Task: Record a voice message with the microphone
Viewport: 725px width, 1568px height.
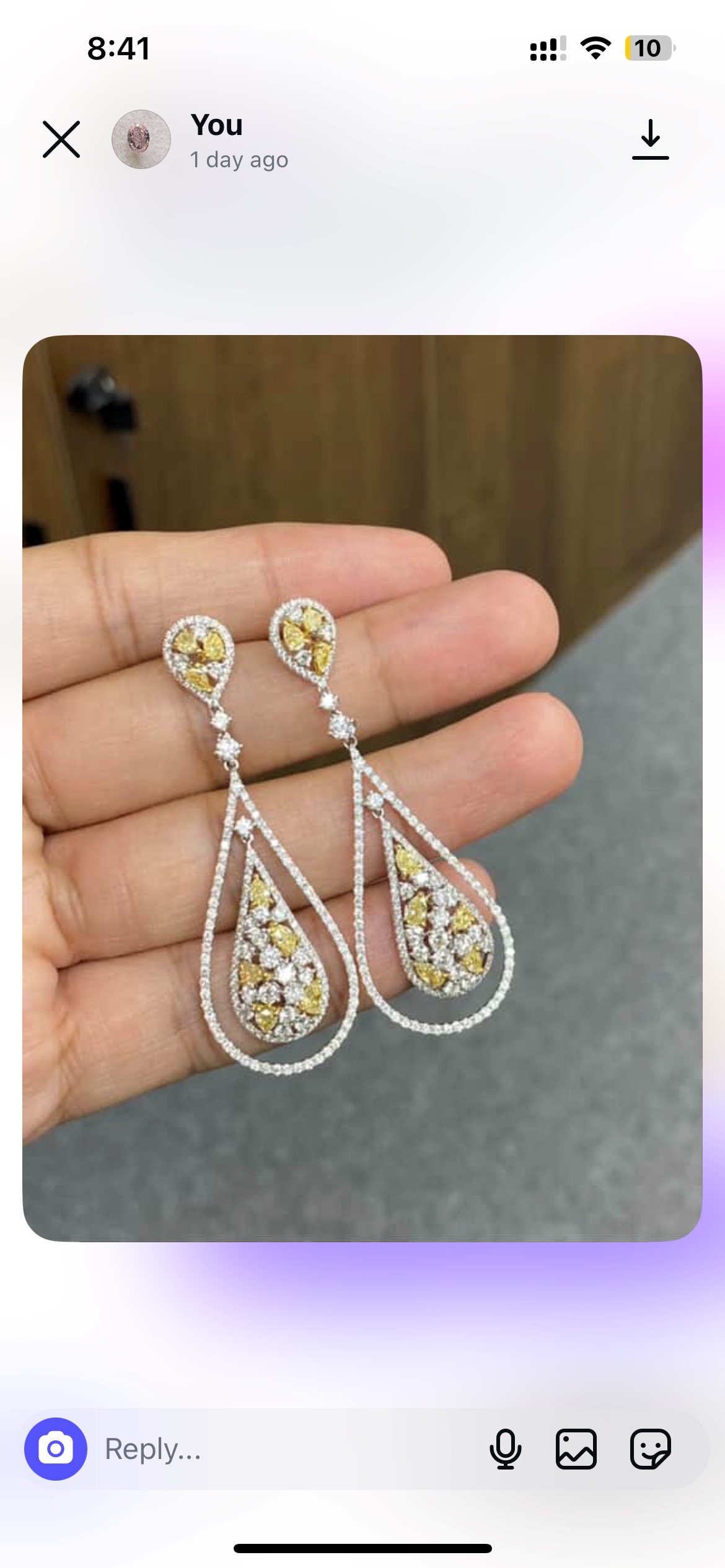Action: pyautogui.click(x=506, y=1448)
